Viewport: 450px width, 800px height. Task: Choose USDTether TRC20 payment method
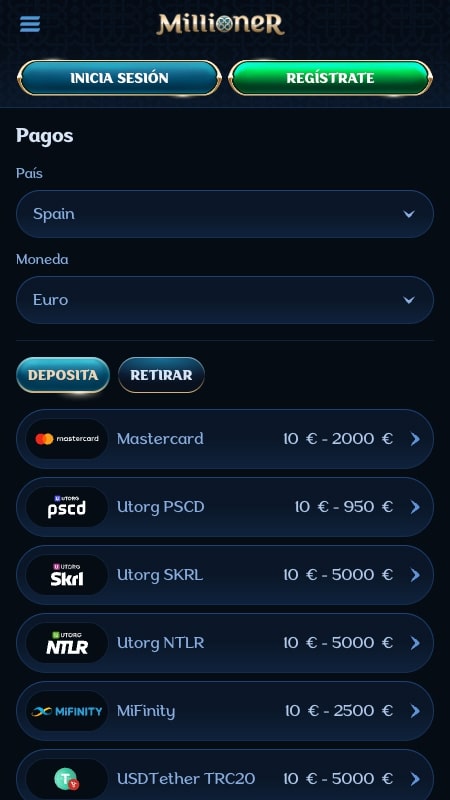coord(225,776)
